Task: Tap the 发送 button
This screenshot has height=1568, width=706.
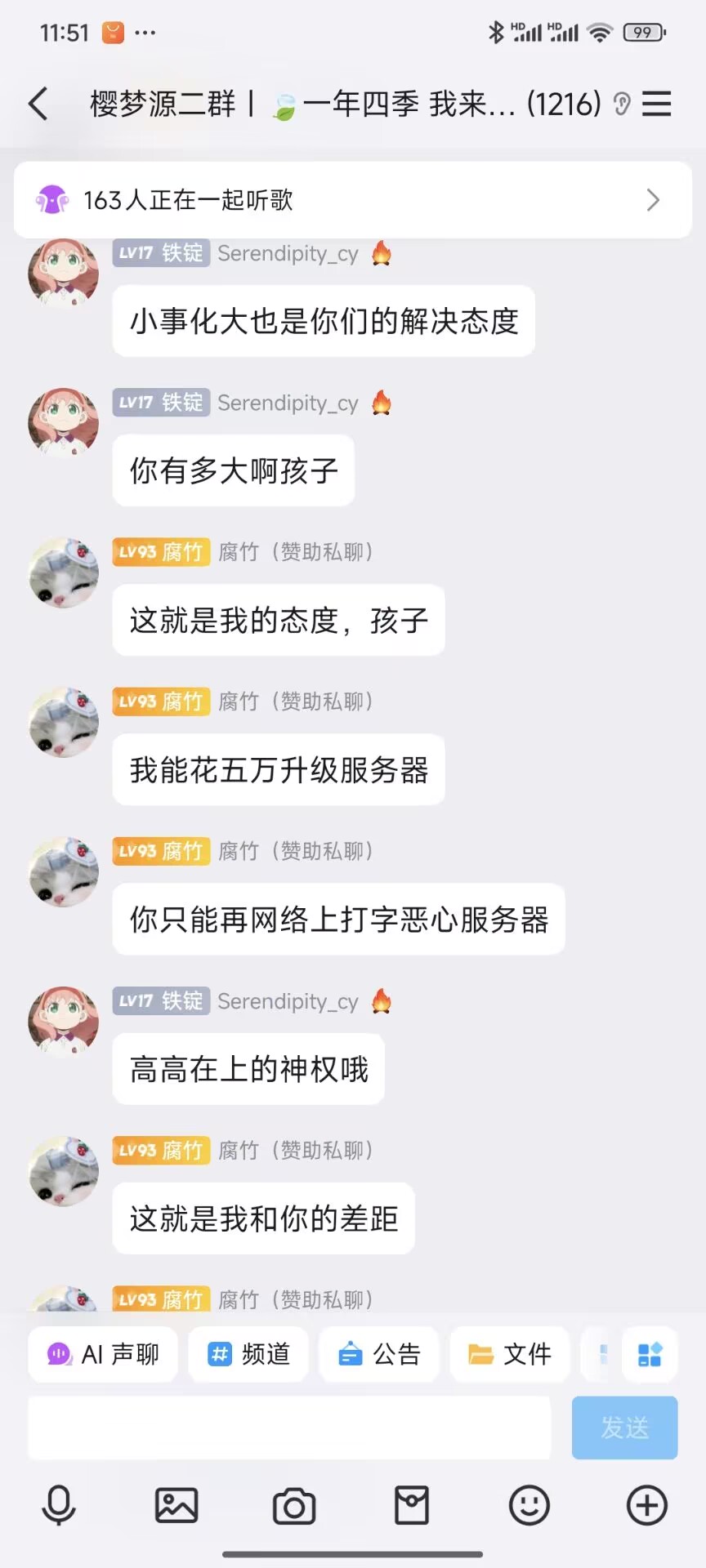Action: tap(624, 1427)
